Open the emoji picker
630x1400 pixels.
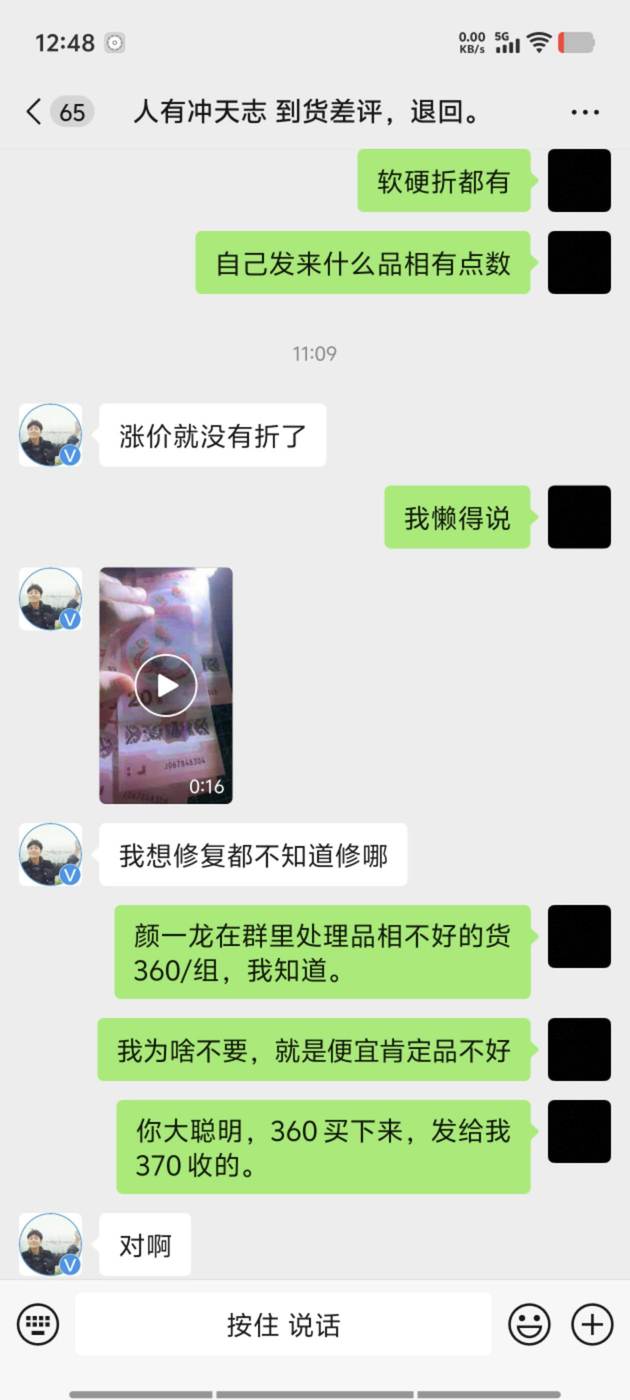pos(529,1325)
